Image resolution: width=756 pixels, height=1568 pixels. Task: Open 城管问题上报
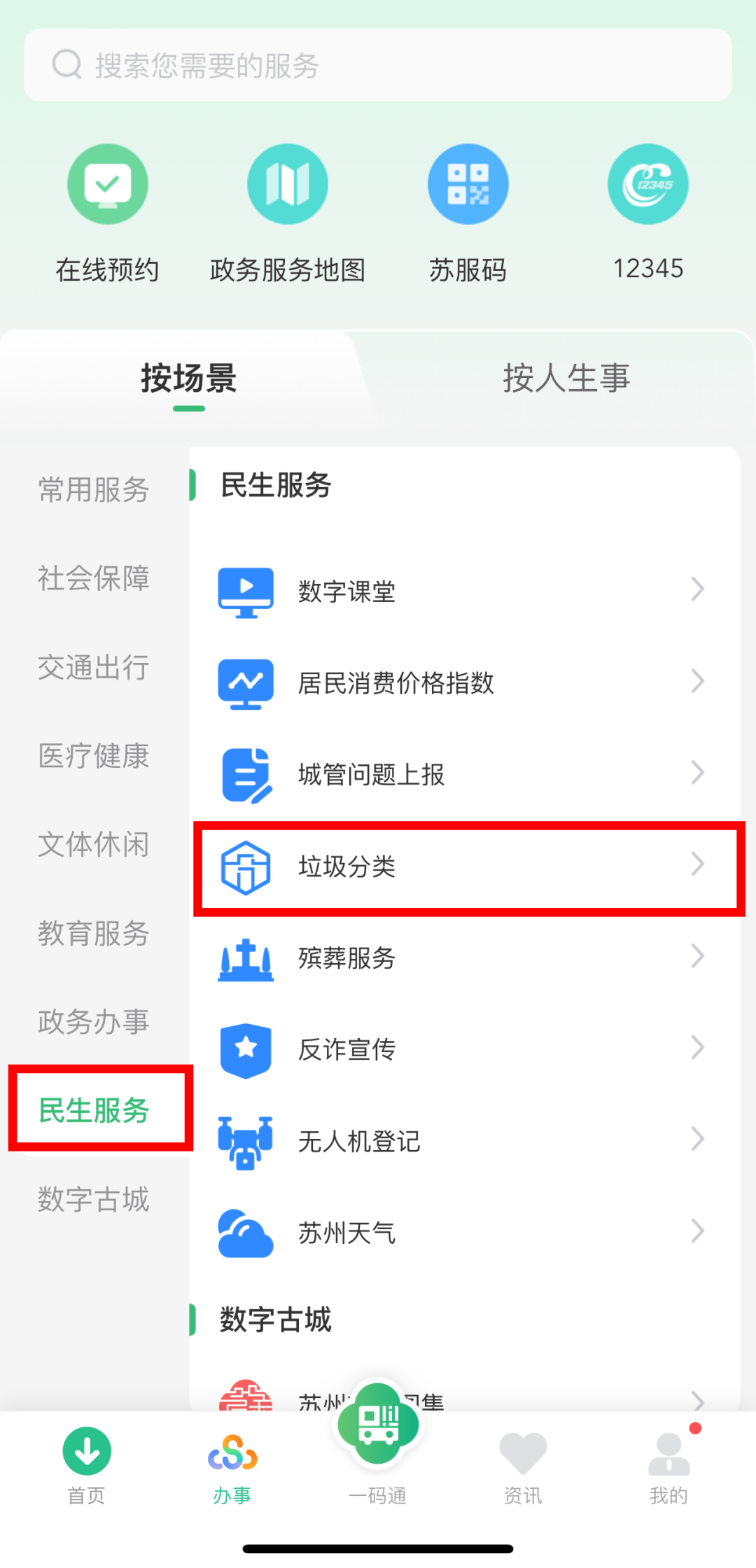pos(462,774)
